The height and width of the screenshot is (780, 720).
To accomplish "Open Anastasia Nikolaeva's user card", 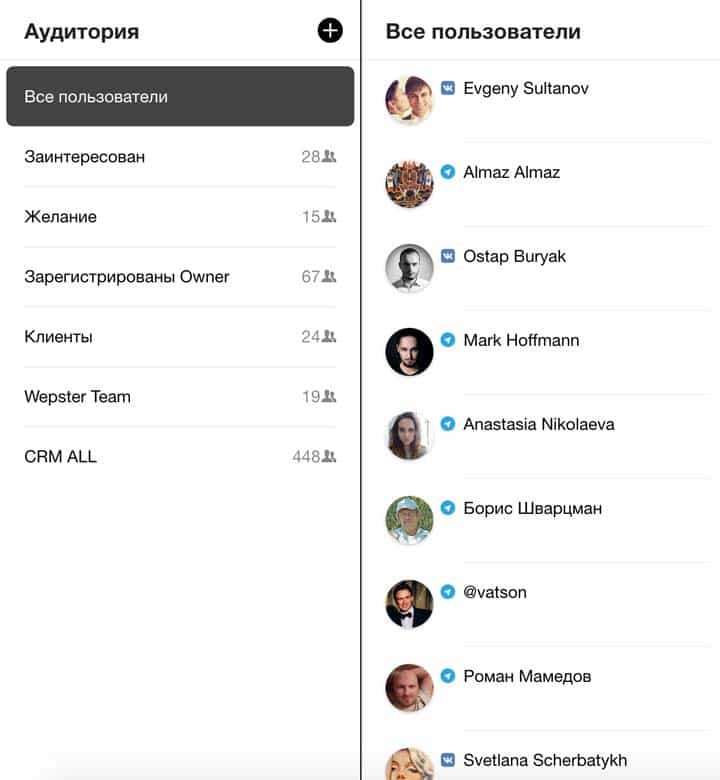I will (x=538, y=425).
